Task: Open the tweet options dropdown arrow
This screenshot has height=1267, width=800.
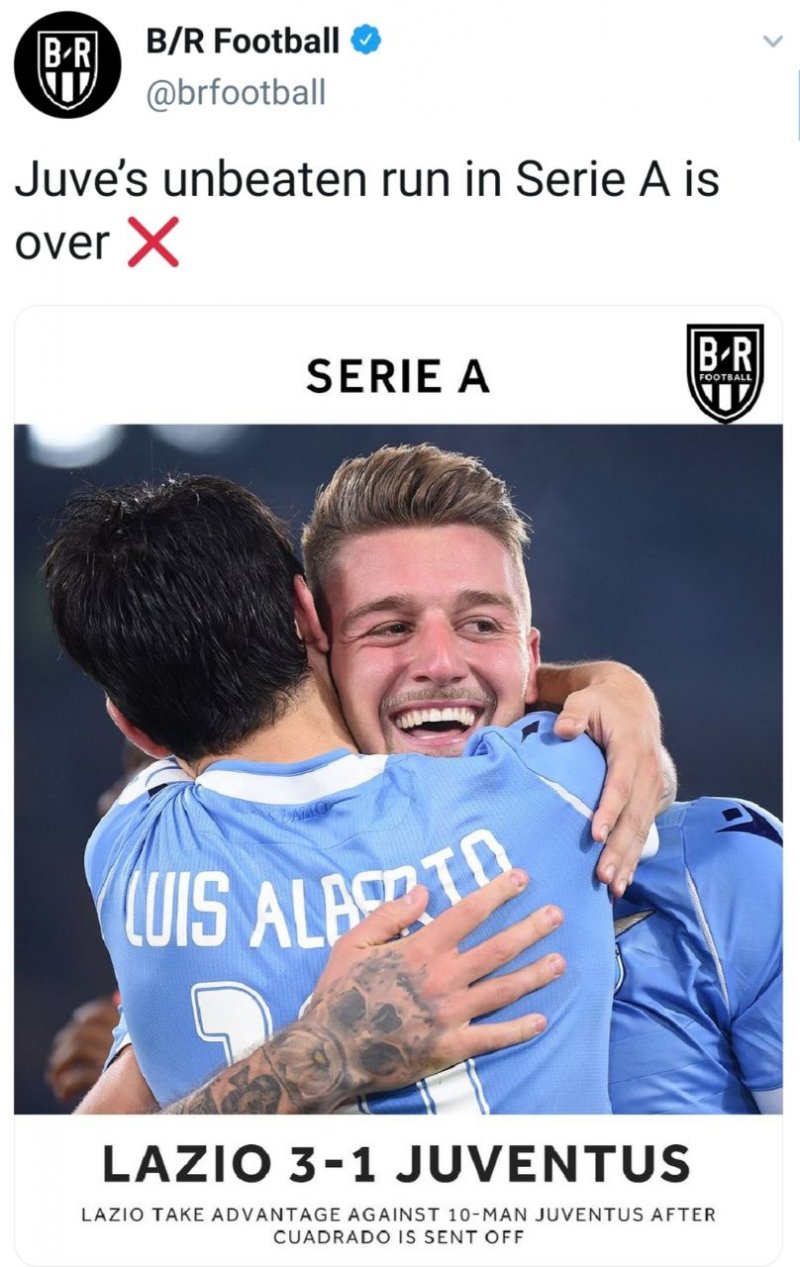Action: coord(771,41)
